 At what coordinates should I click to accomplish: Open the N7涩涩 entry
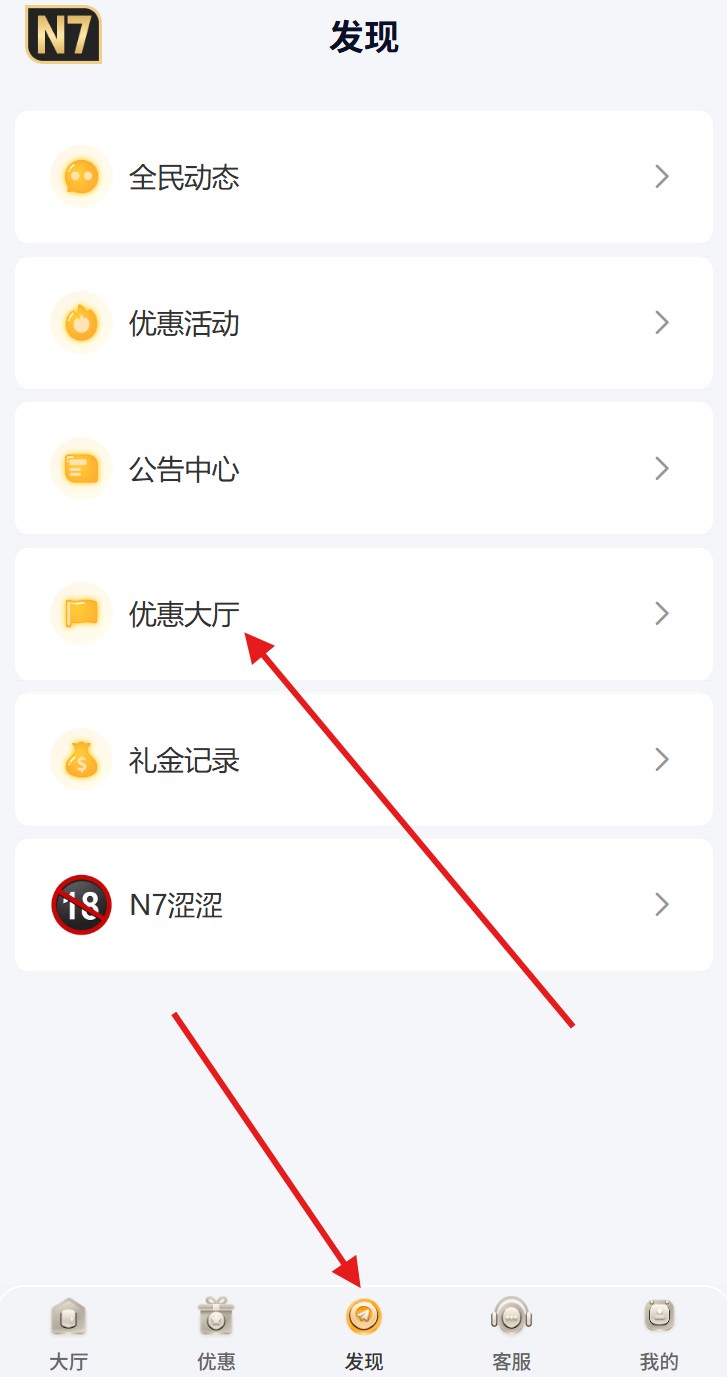click(364, 905)
